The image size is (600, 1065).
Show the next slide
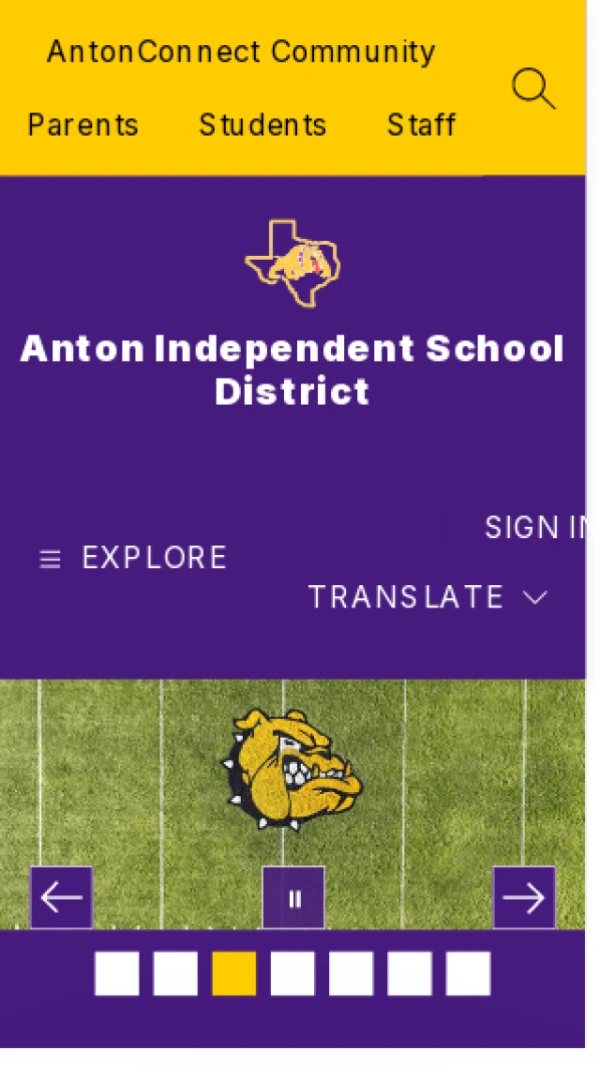tap(524, 897)
